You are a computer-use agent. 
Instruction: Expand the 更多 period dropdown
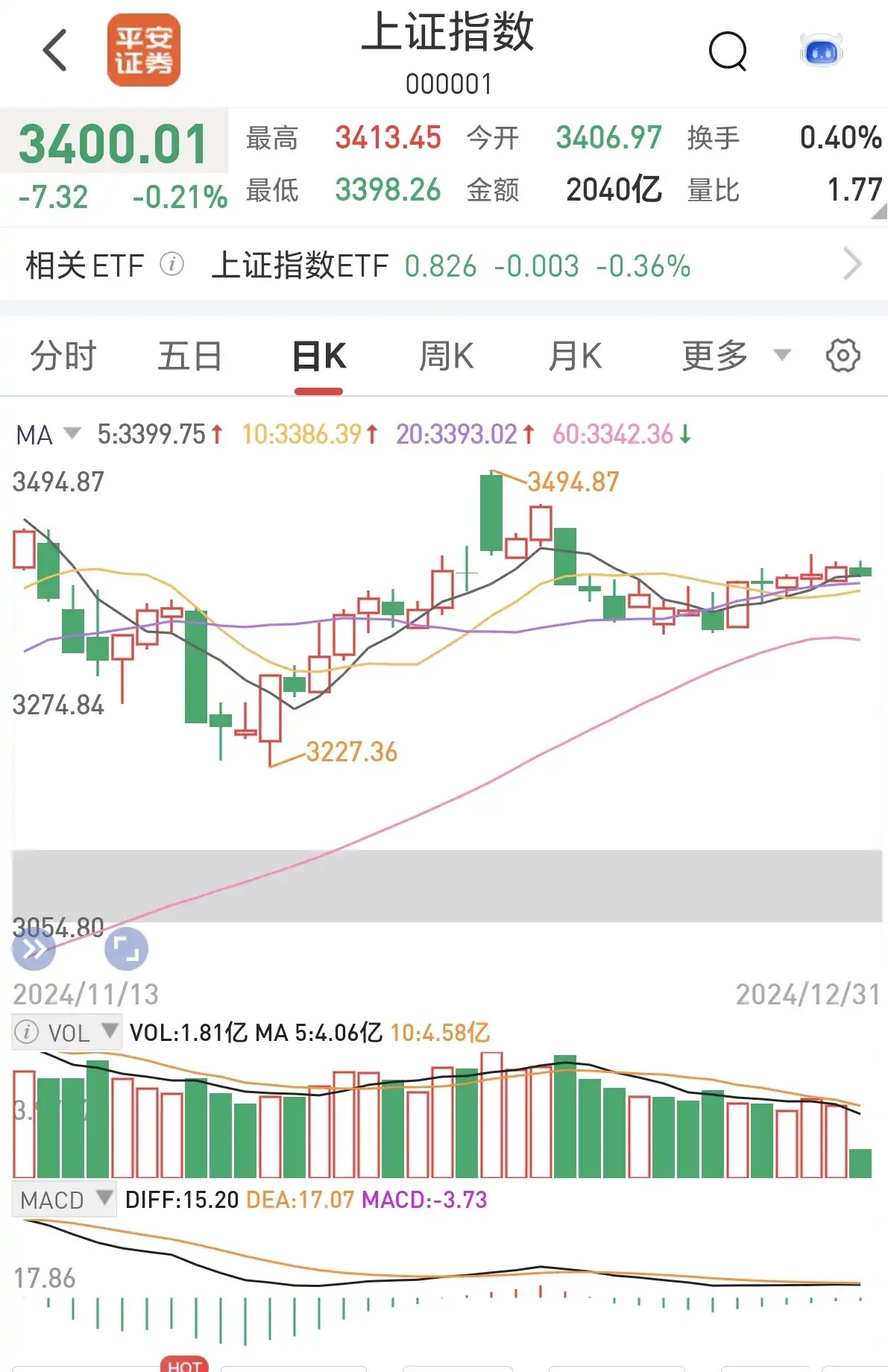coord(734,356)
